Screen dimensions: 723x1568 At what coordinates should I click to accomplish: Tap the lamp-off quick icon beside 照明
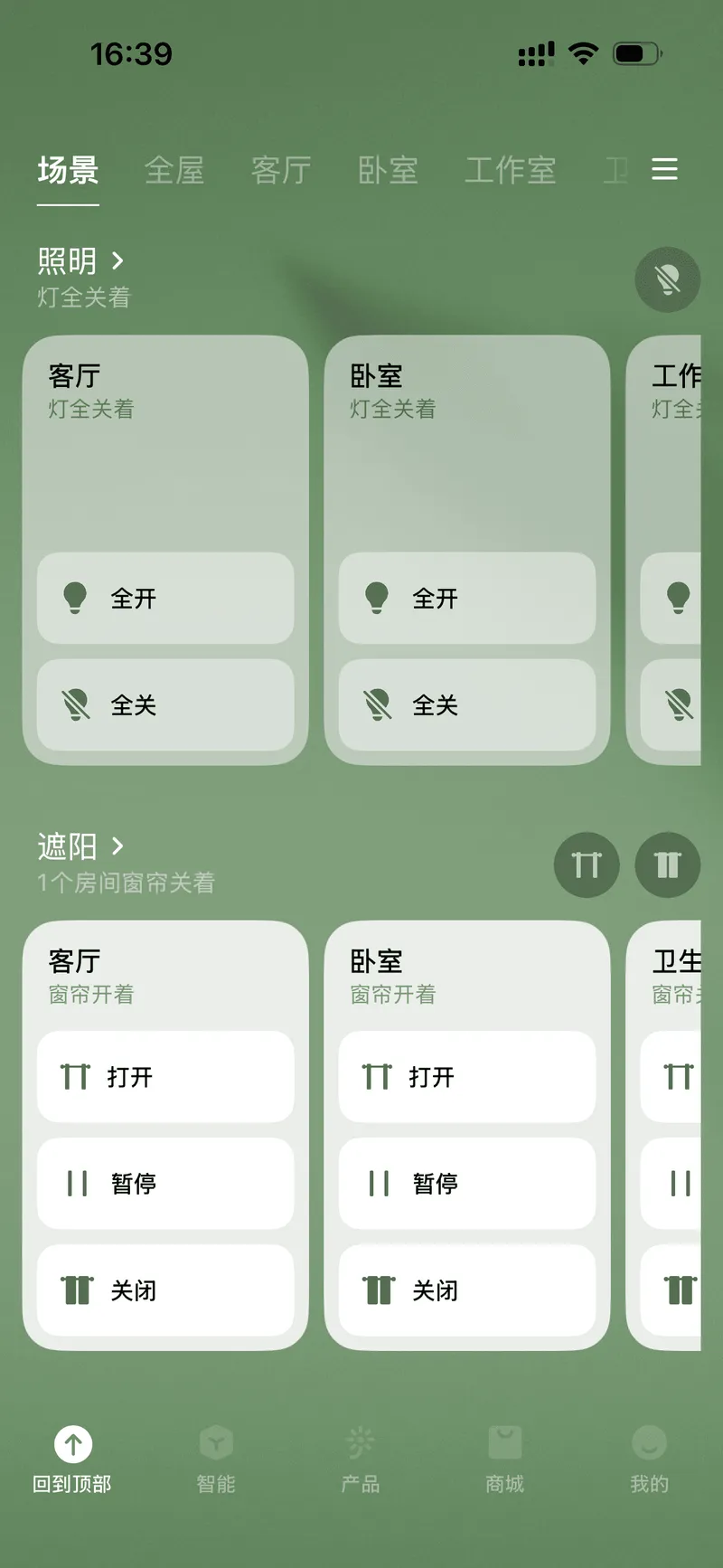[667, 280]
